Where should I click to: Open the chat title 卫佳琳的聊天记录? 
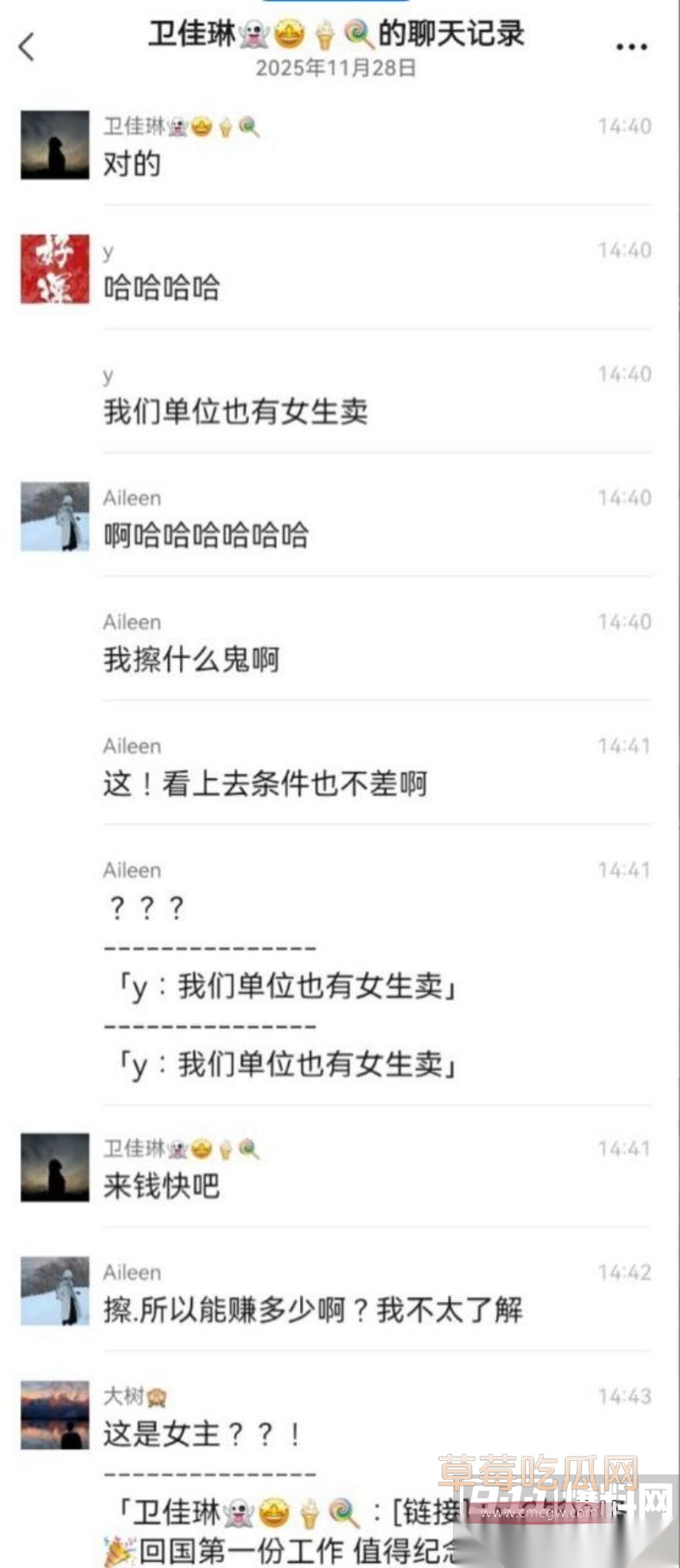[x=336, y=34]
